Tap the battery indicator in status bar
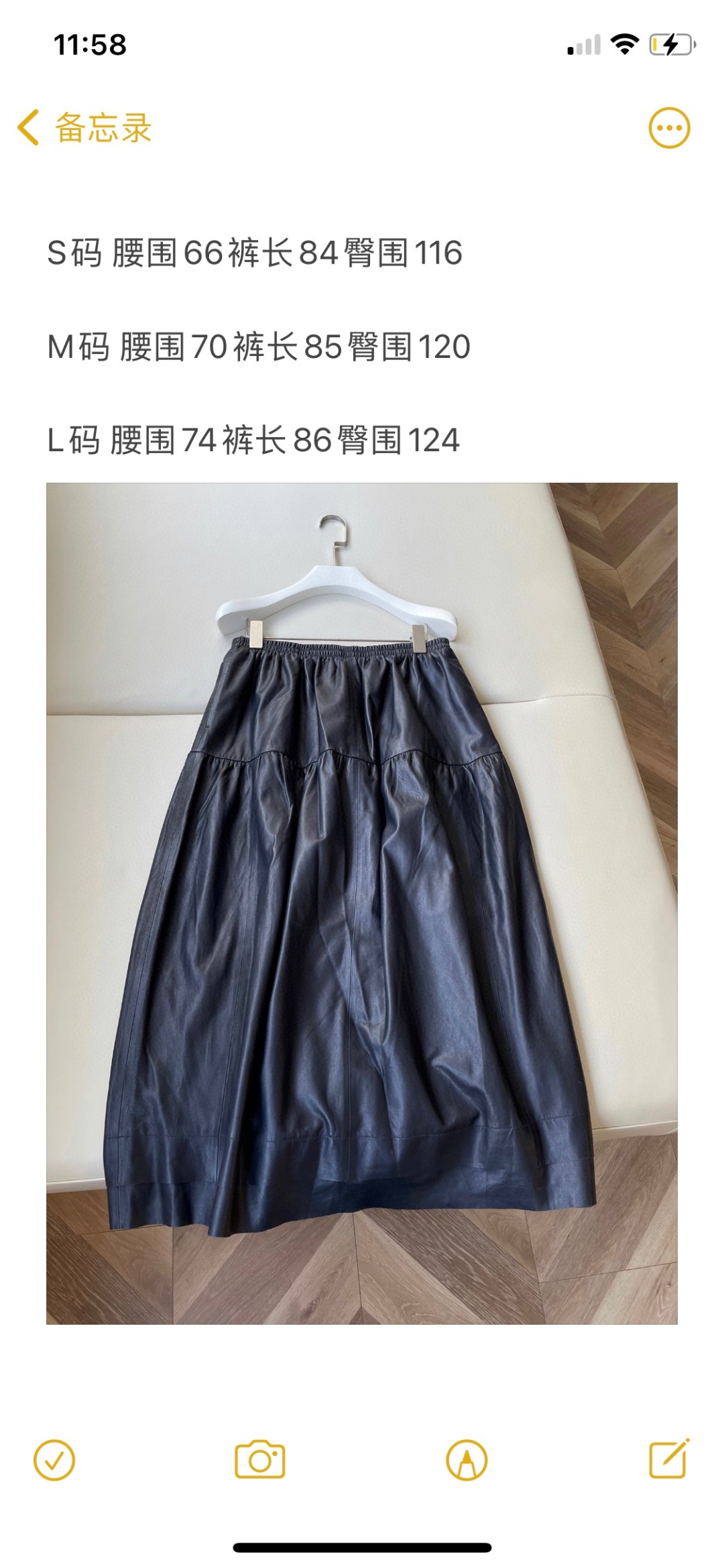The width and height of the screenshot is (724, 1568). pos(670,43)
